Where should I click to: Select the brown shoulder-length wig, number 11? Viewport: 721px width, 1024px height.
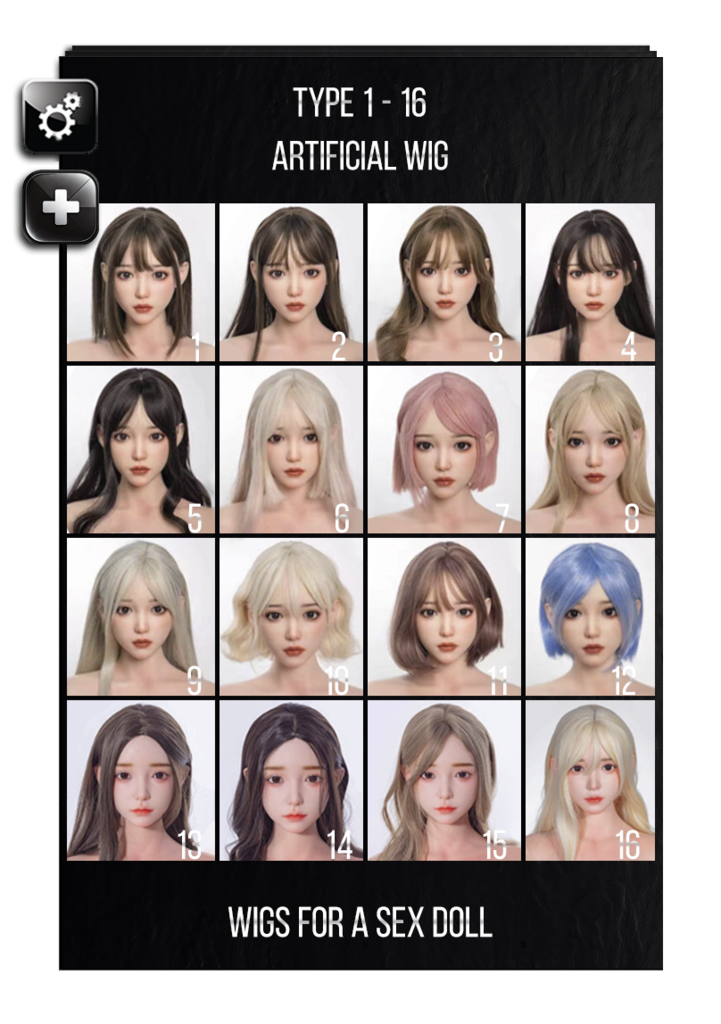click(443, 614)
